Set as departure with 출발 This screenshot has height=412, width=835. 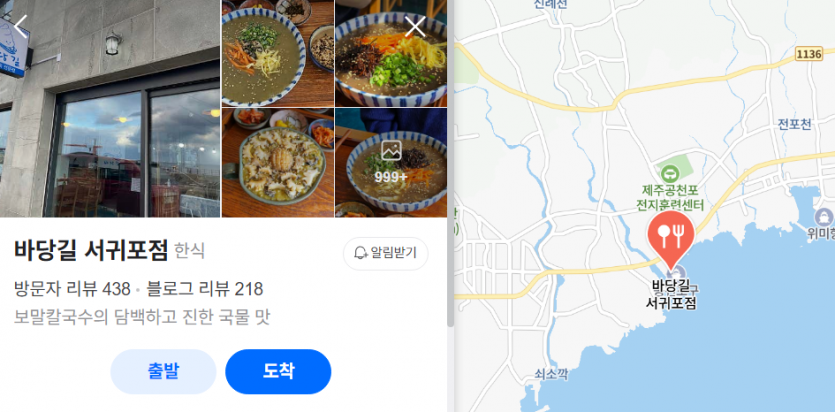(x=163, y=371)
